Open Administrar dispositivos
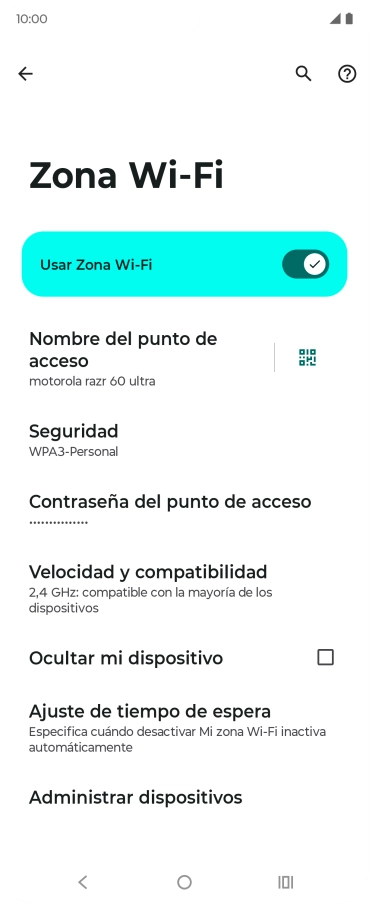 [184, 797]
